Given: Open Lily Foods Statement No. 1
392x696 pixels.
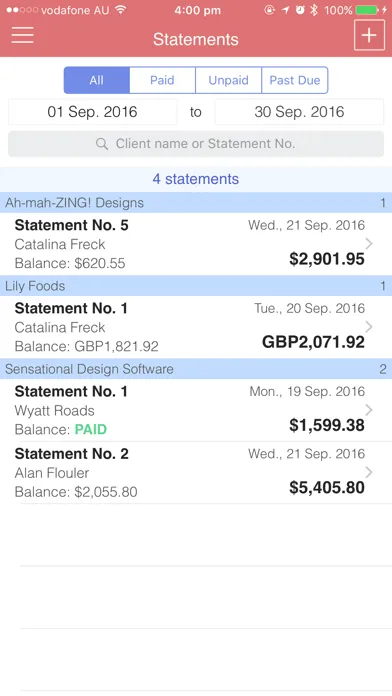Looking at the screenshot, I should [x=196, y=327].
